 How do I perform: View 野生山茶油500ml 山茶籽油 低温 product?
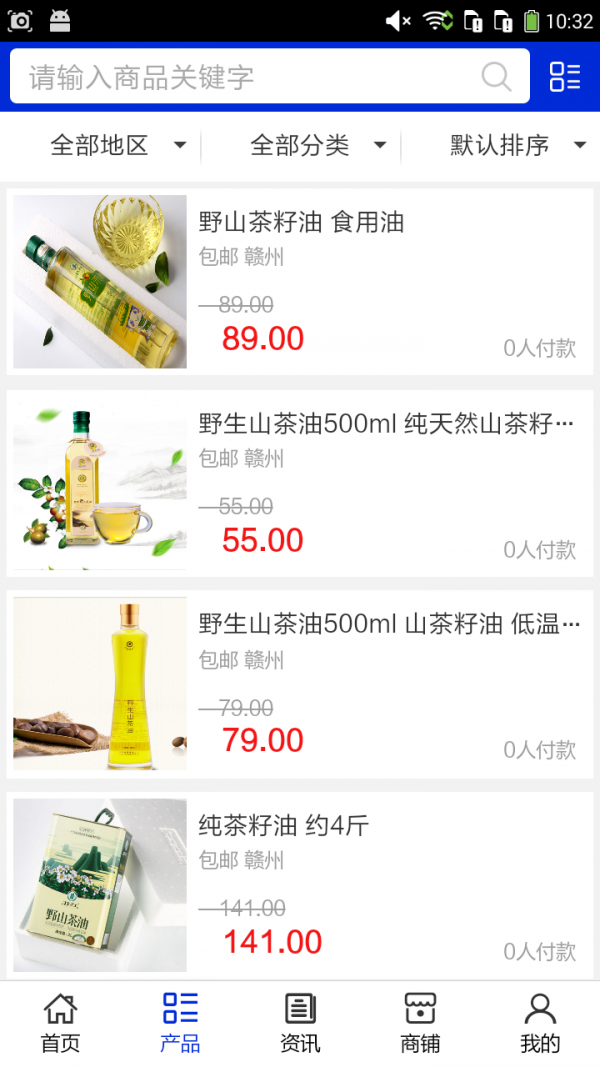(300, 684)
